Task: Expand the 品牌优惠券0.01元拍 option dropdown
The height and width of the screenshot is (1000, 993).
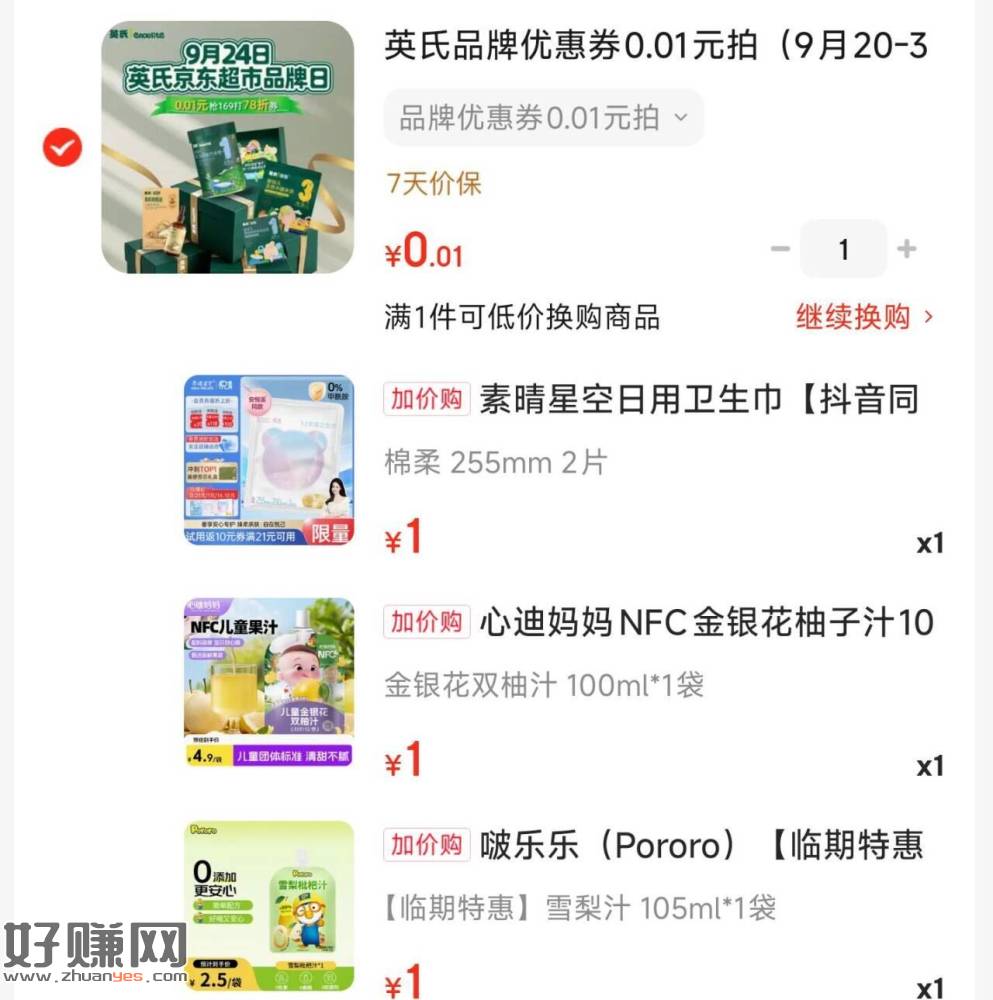Action: (543, 118)
